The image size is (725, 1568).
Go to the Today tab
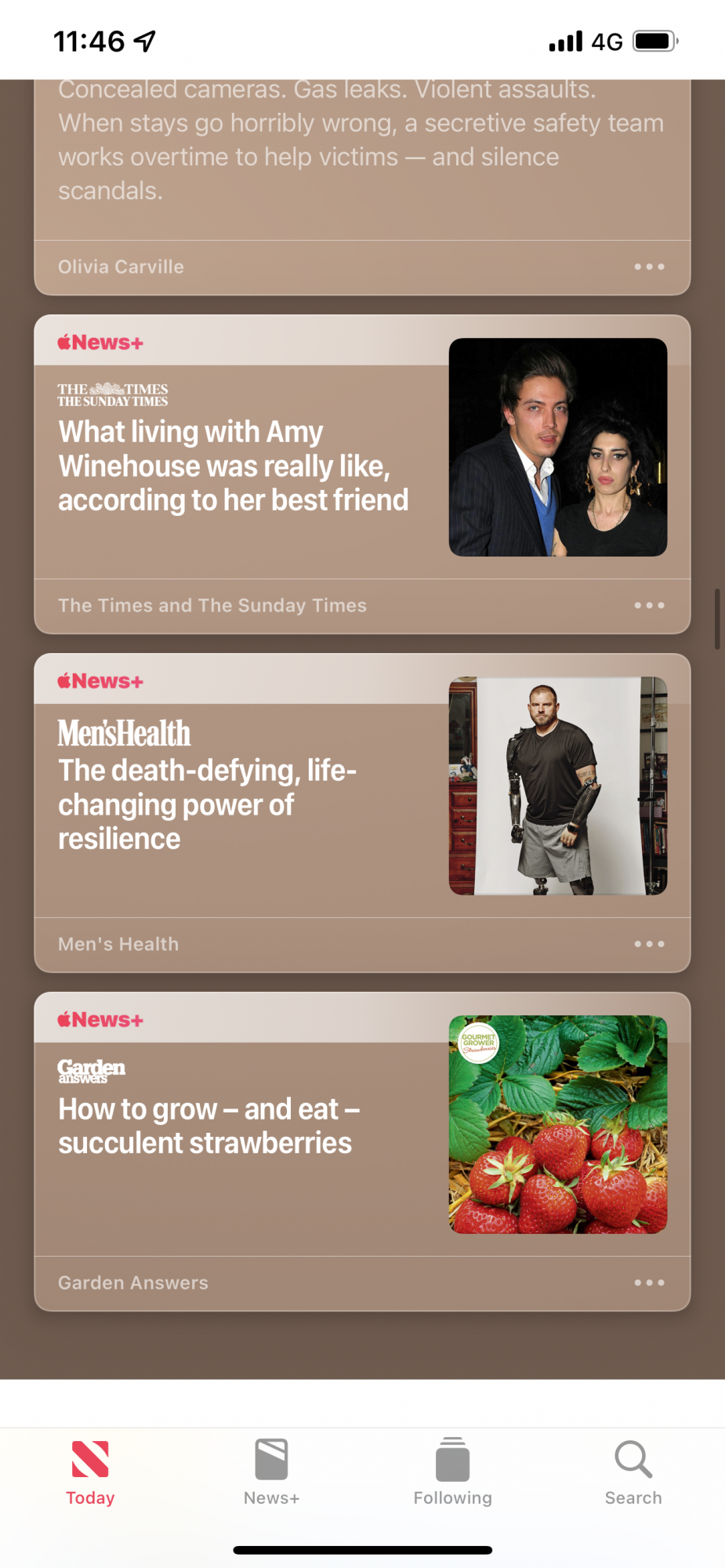[x=90, y=1472]
